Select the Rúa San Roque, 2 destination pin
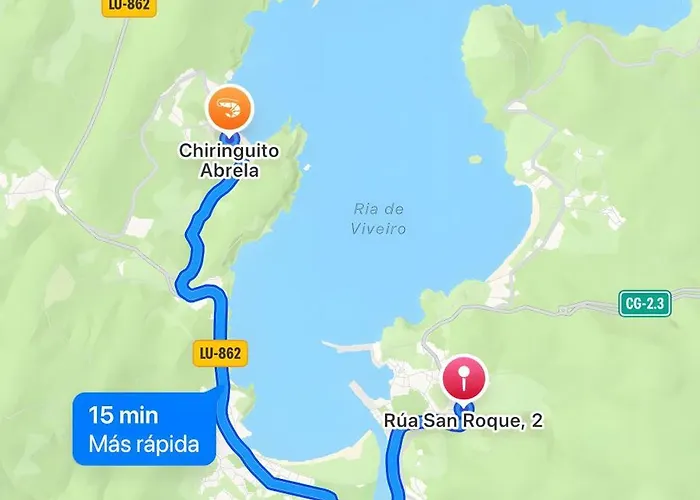 pos(463,380)
